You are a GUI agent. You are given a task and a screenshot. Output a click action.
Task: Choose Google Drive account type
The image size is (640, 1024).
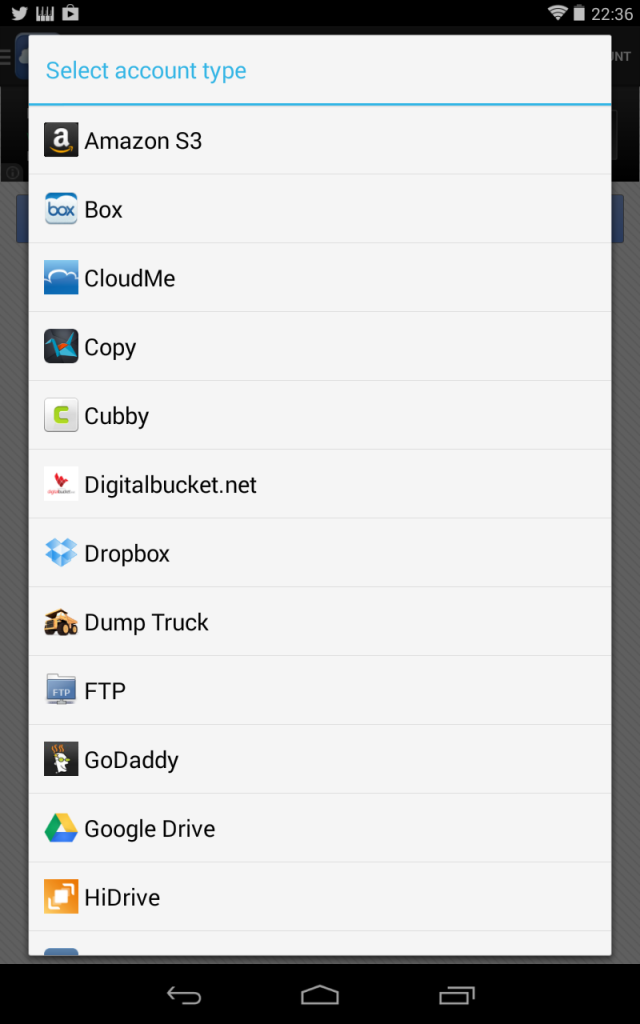(320, 828)
